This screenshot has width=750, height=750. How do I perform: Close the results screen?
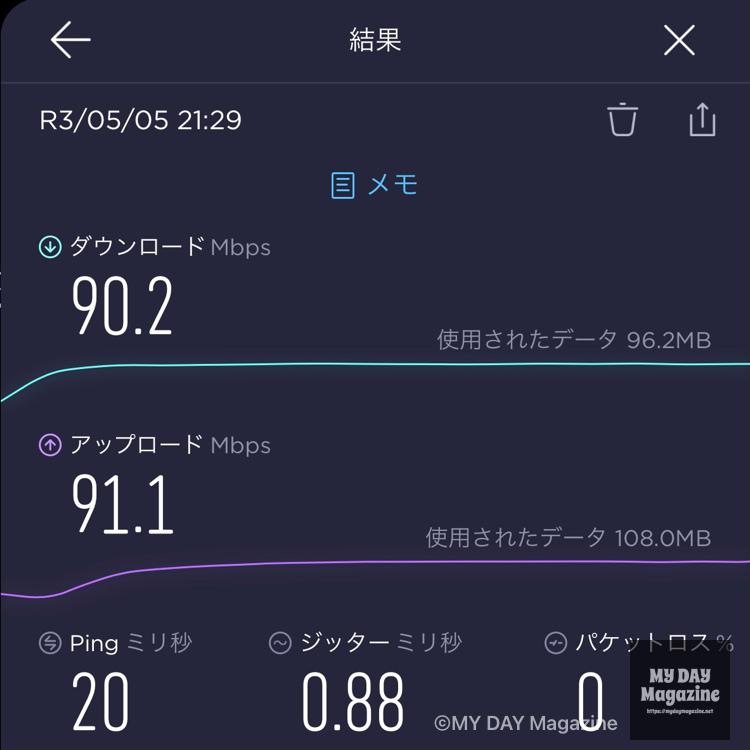679,41
